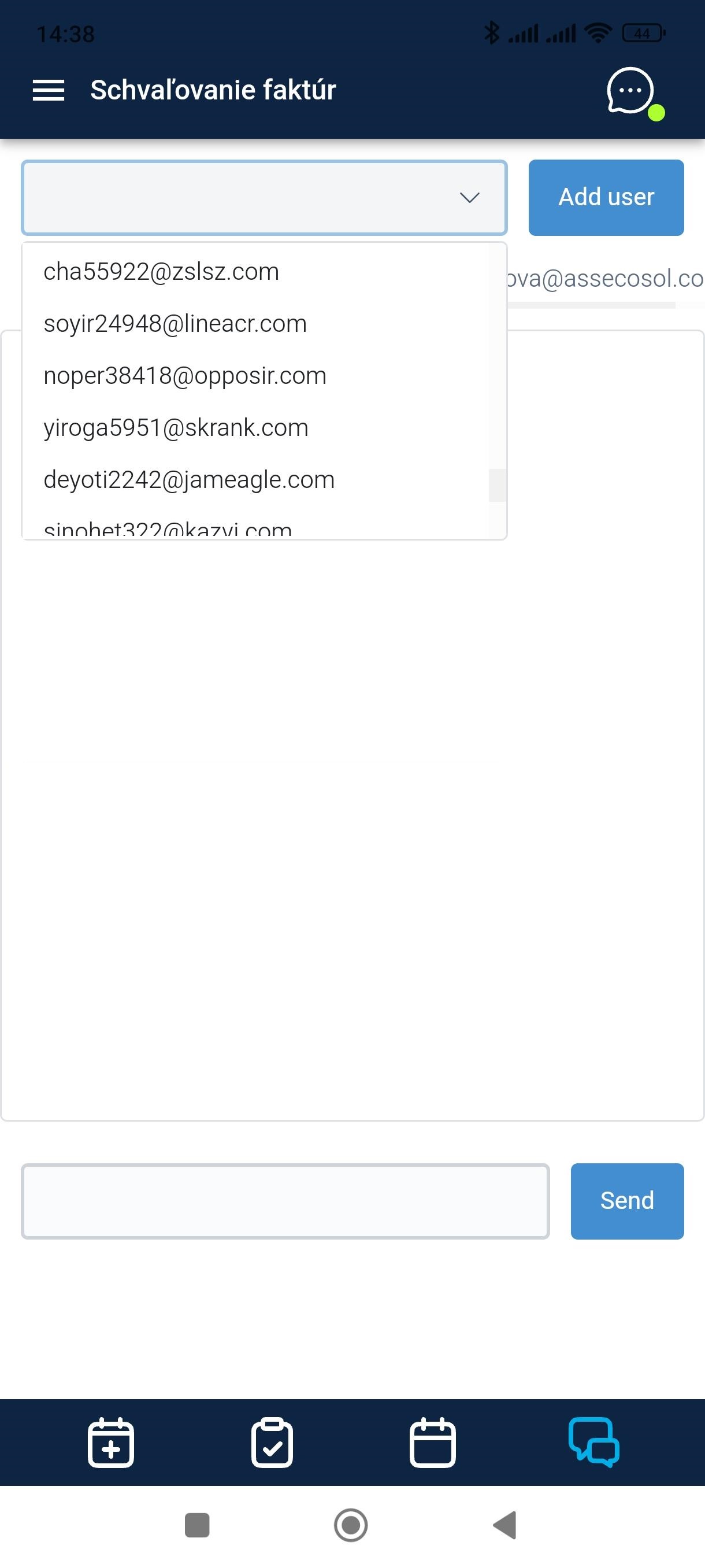Screen dimensions: 705x1568
Task: Select cha55922@zslsz.com from the list
Action: (x=161, y=272)
